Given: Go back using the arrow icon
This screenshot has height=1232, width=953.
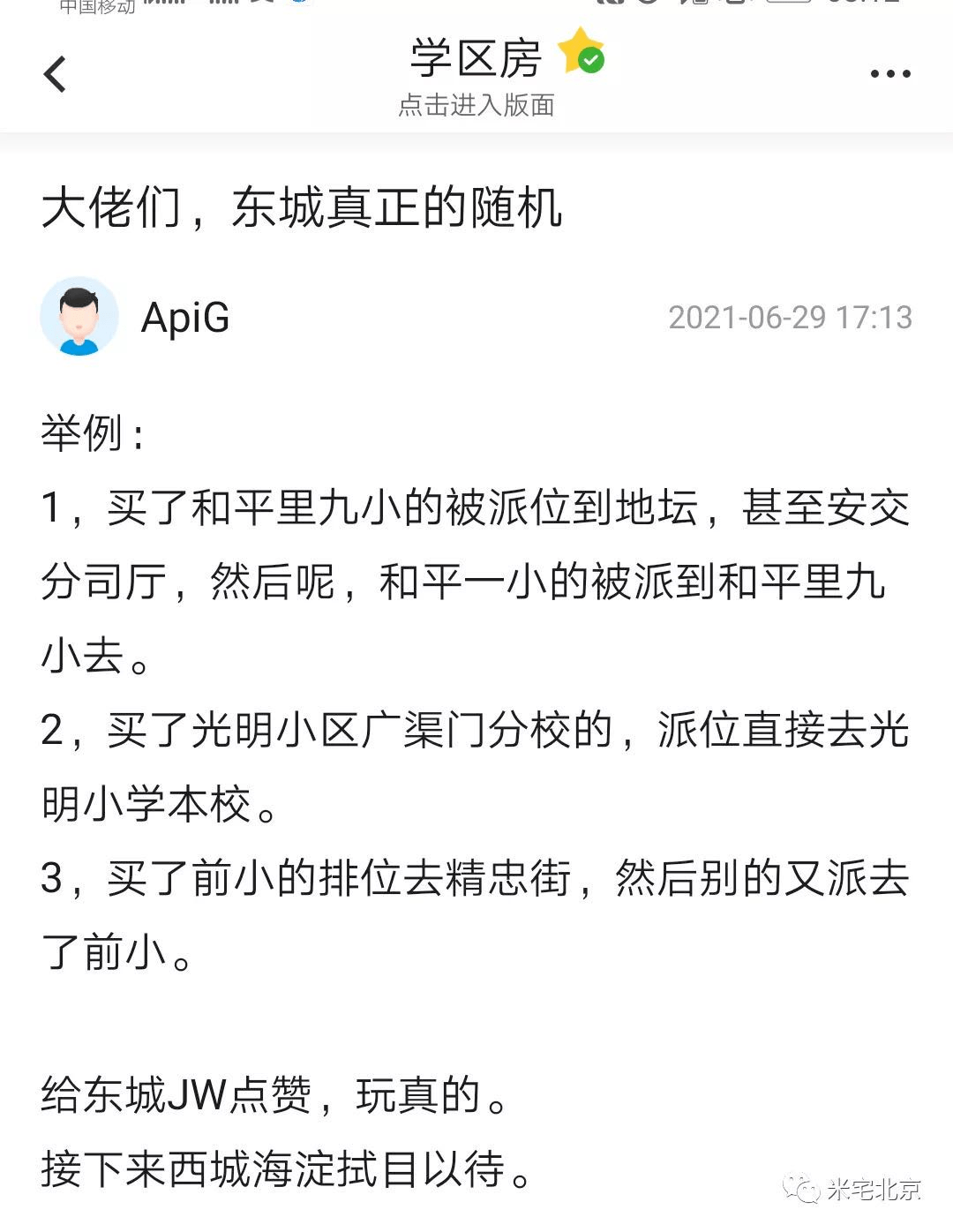Looking at the screenshot, I should tap(55, 74).
